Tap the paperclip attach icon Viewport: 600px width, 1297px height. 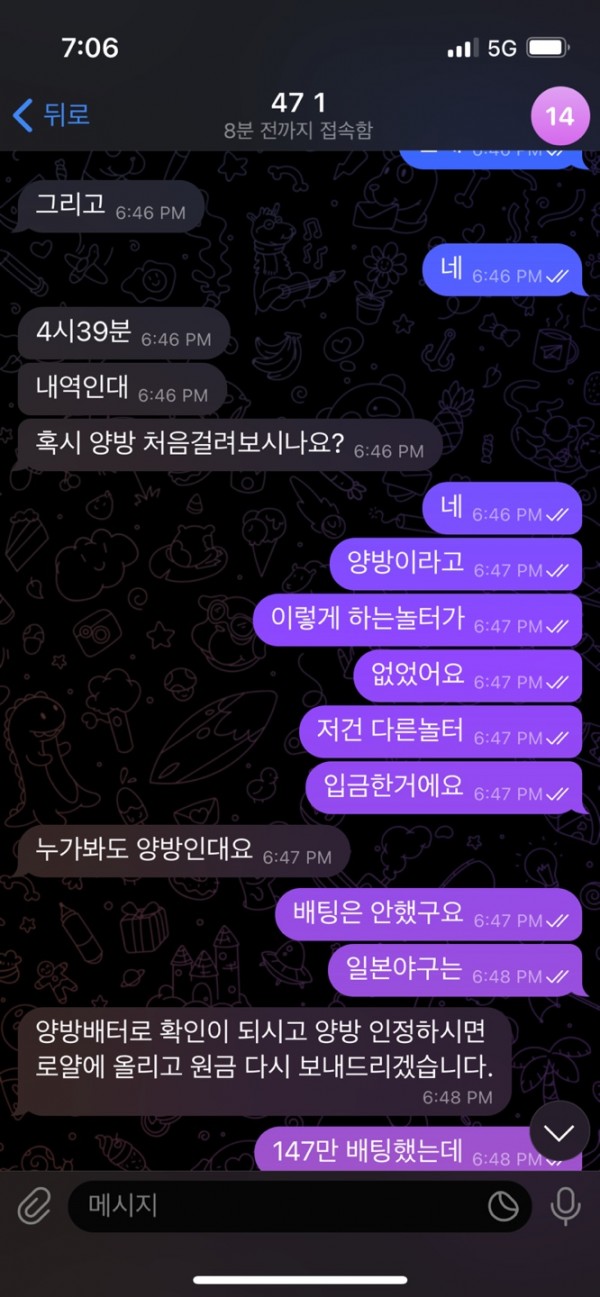pos(33,1206)
